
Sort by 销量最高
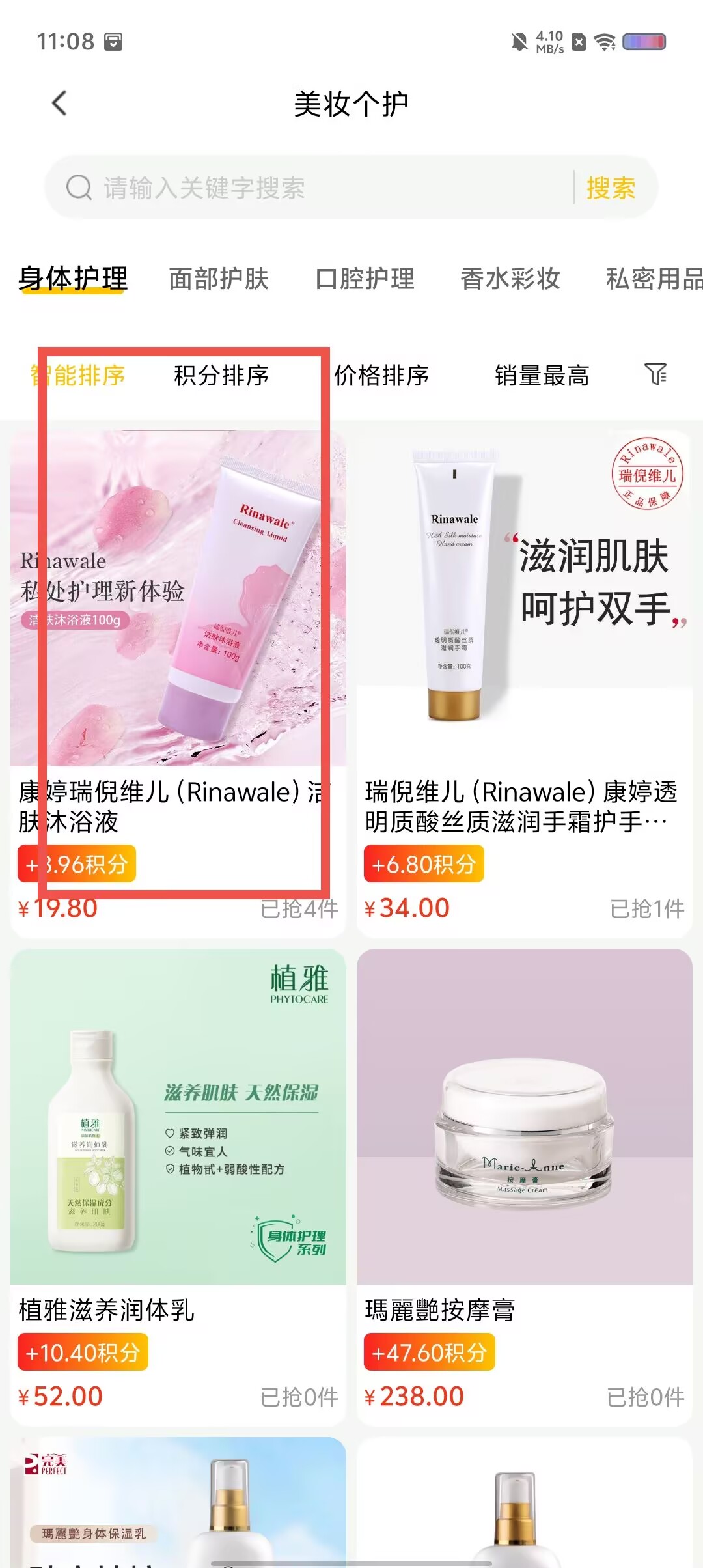542,376
